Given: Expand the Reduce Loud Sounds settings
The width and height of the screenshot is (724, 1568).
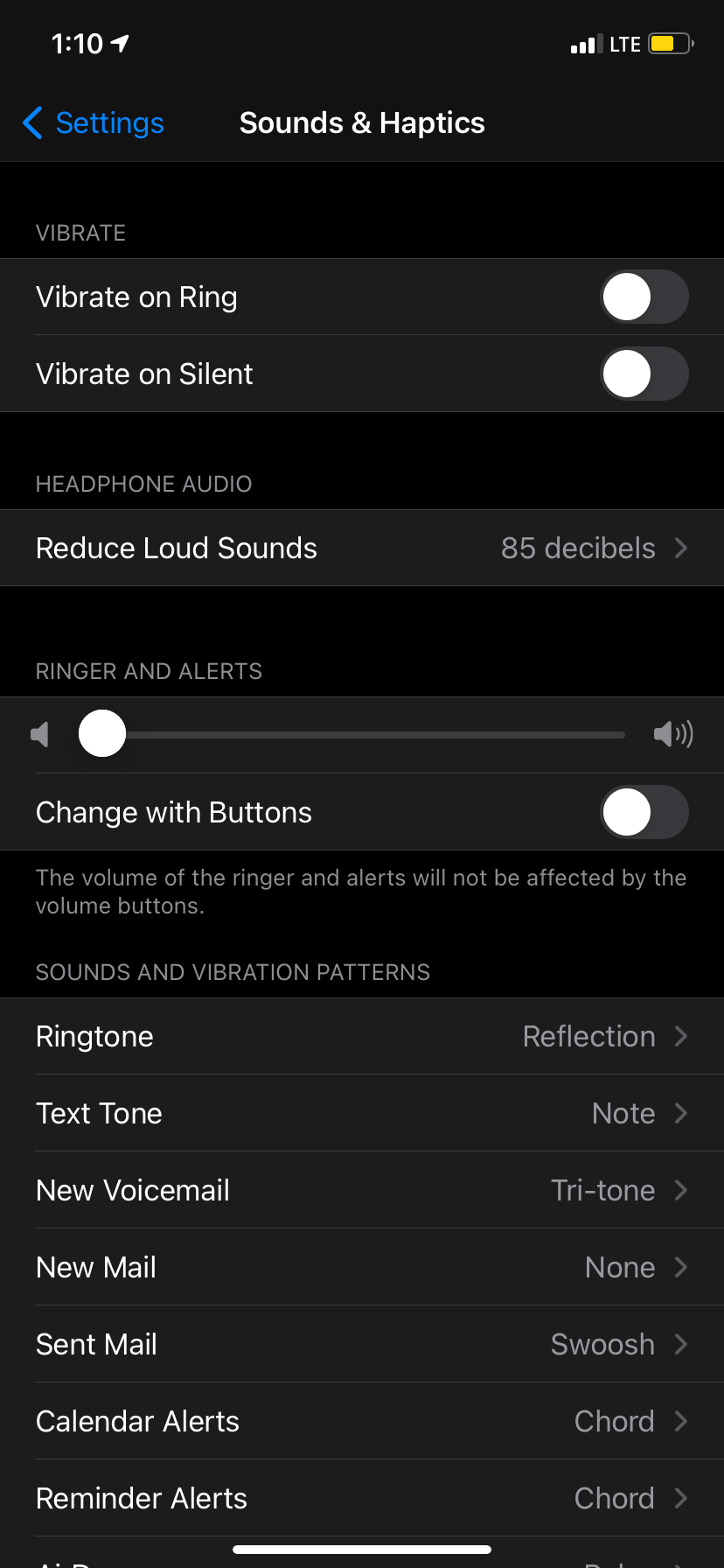Looking at the screenshot, I should tap(362, 548).
